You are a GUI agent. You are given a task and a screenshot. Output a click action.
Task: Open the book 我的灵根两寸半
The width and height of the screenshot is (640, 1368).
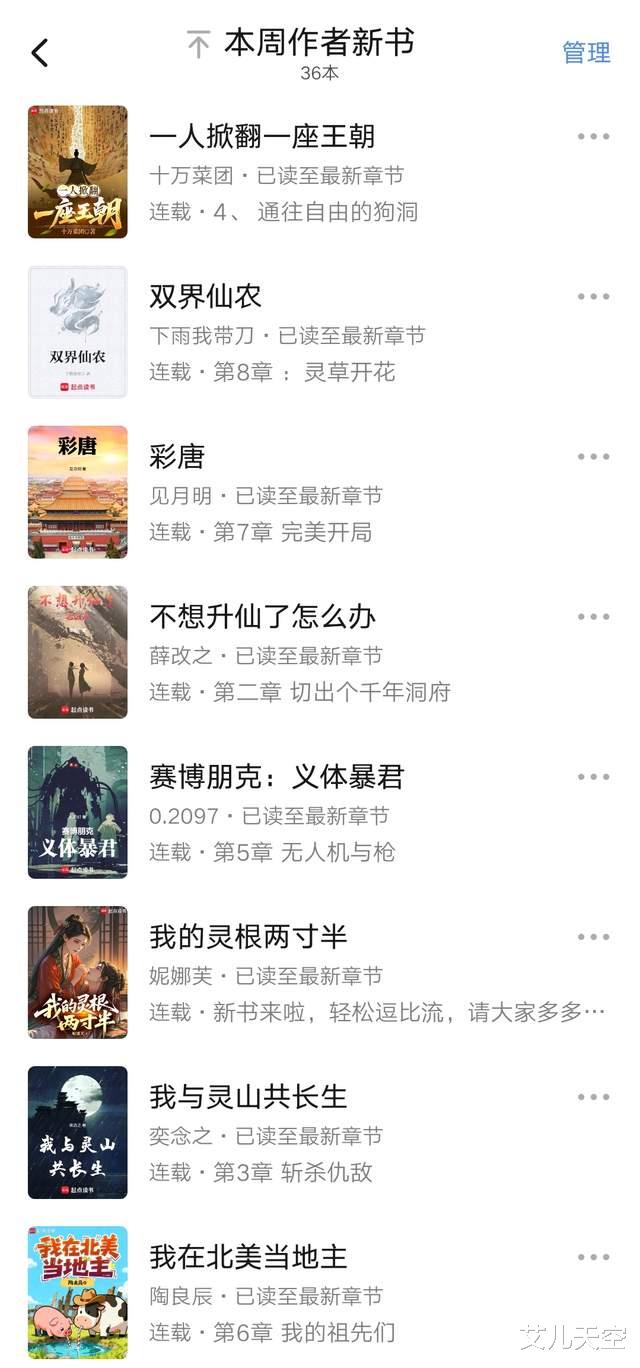pos(248,936)
